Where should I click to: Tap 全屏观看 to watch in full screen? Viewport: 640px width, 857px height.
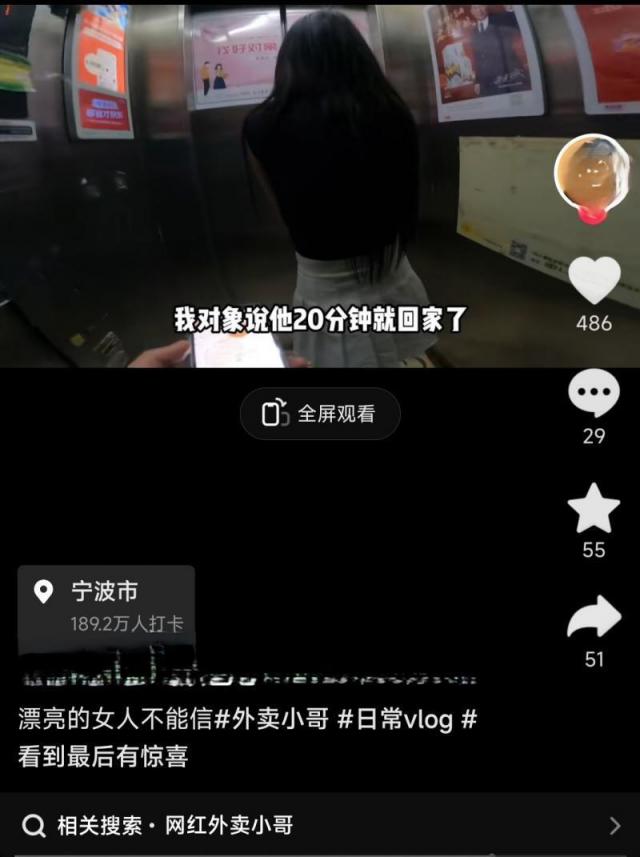tap(320, 414)
